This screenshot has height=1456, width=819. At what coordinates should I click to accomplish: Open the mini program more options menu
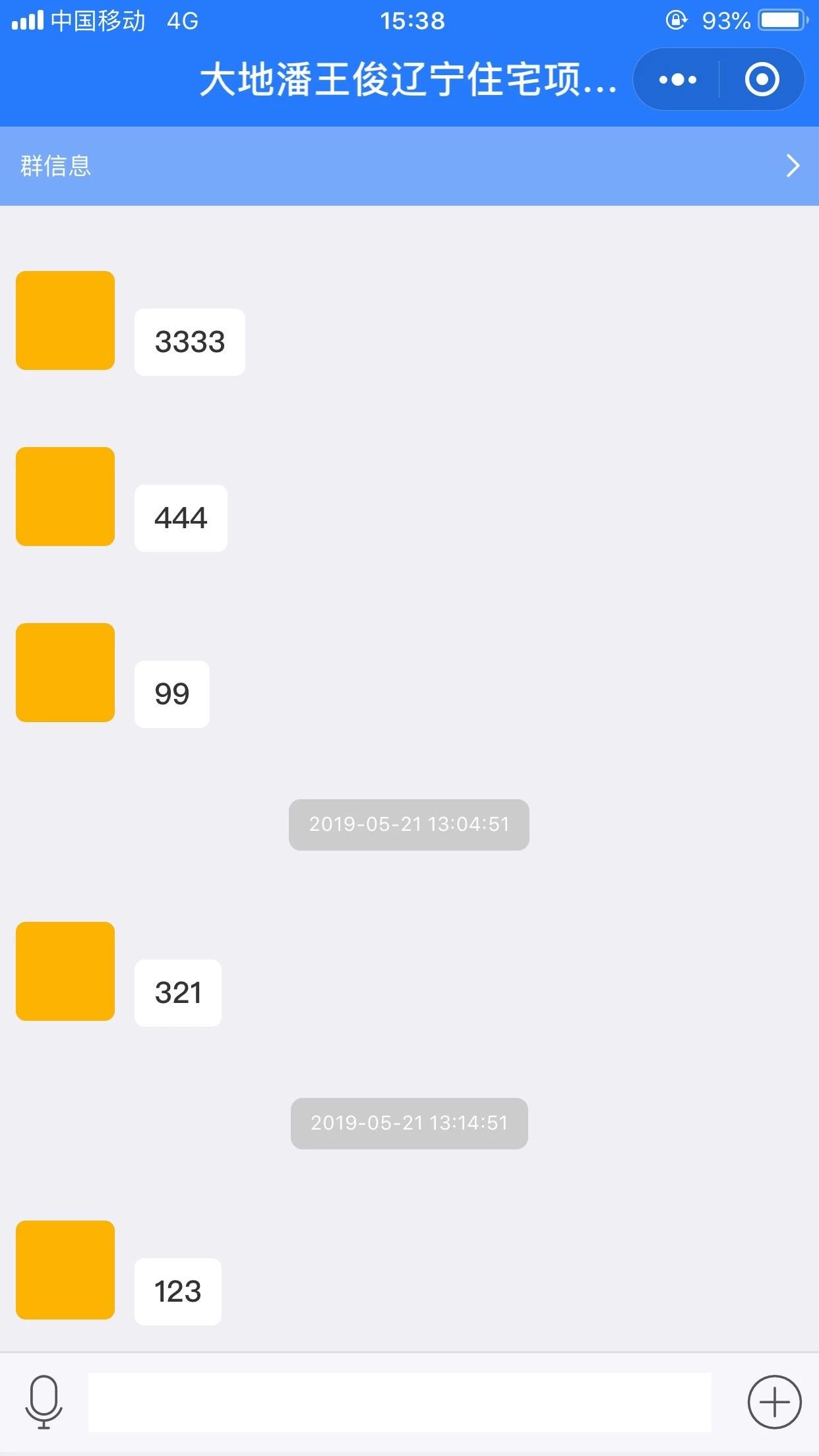(677, 80)
